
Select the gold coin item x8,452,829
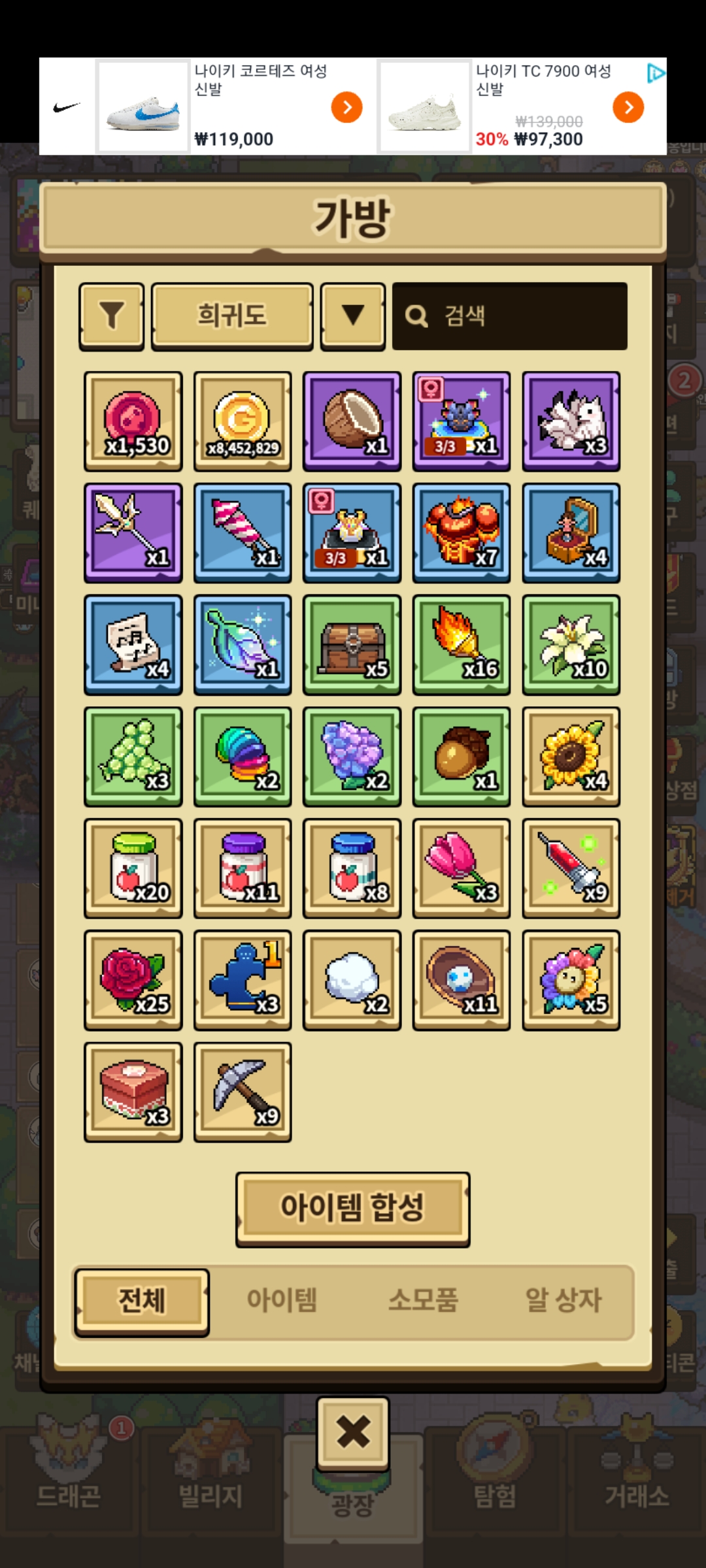point(243,421)
